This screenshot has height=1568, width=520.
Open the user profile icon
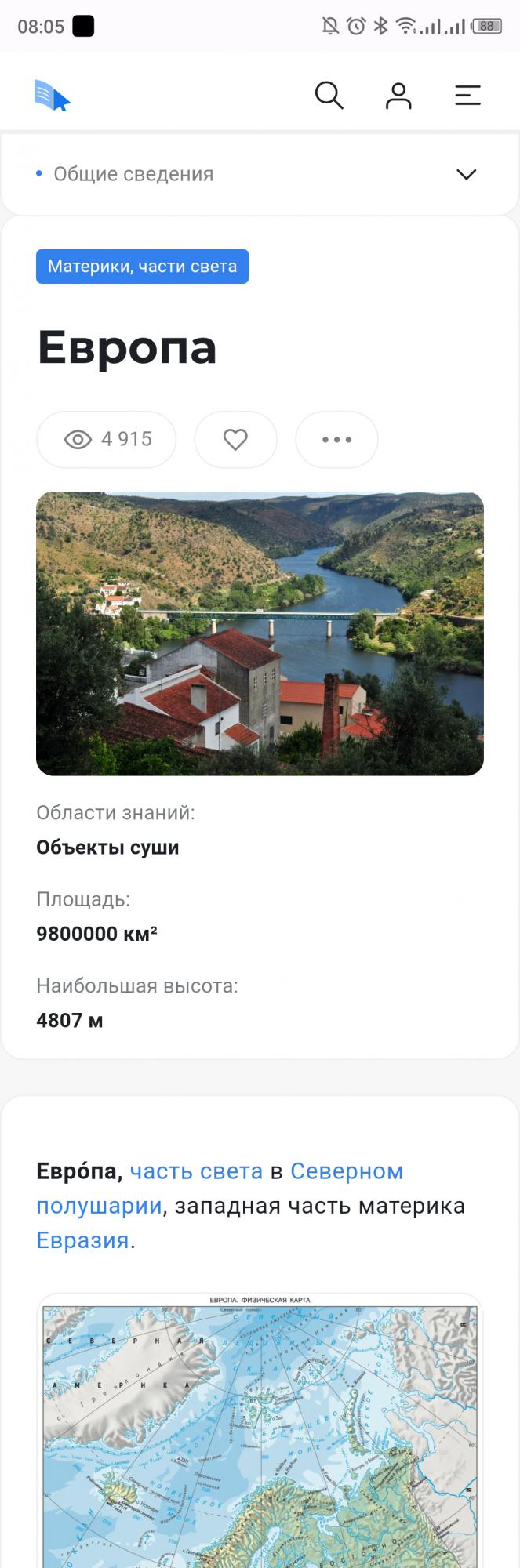tap(398, 96)
